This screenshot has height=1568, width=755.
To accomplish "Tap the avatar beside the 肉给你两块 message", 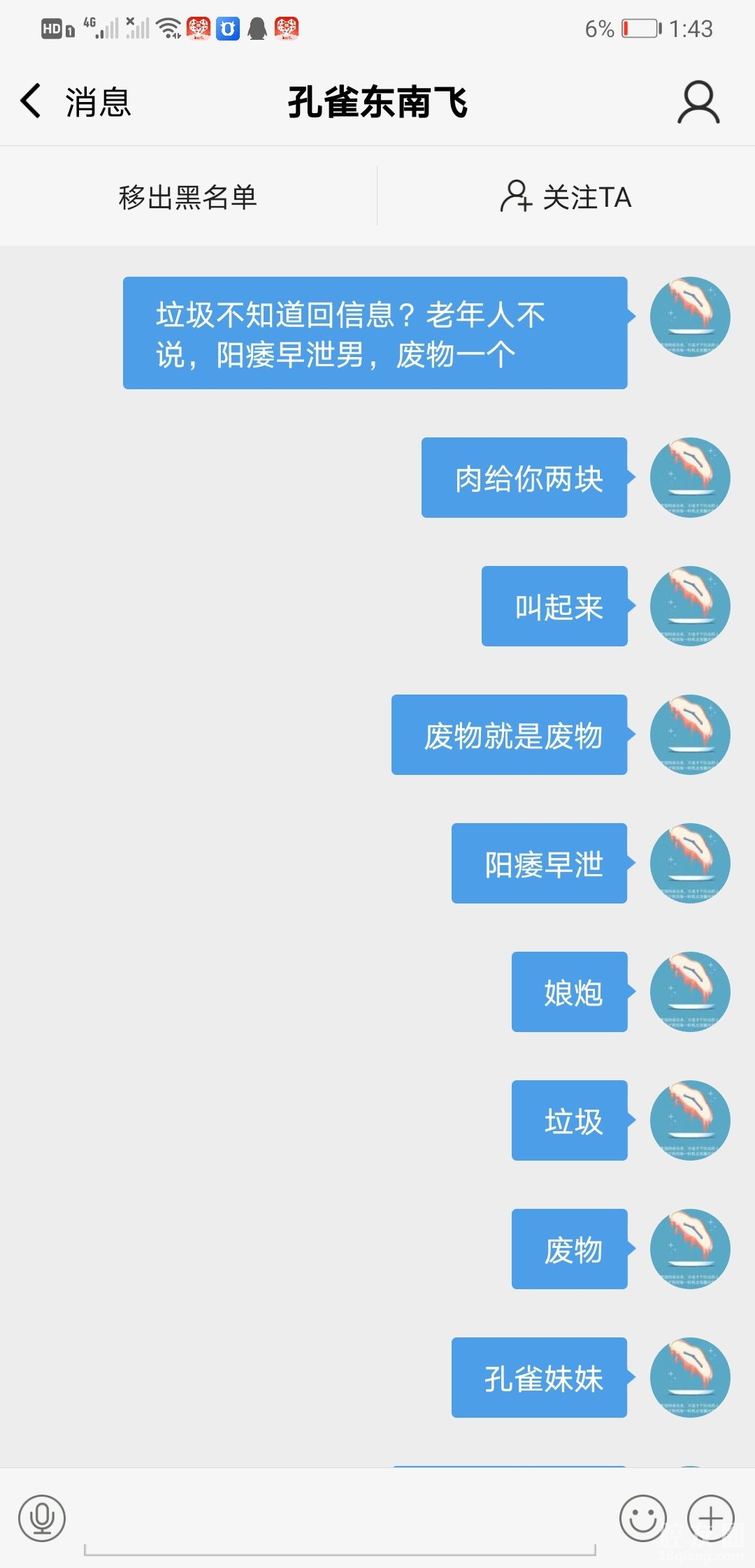I will pos(690,478).
